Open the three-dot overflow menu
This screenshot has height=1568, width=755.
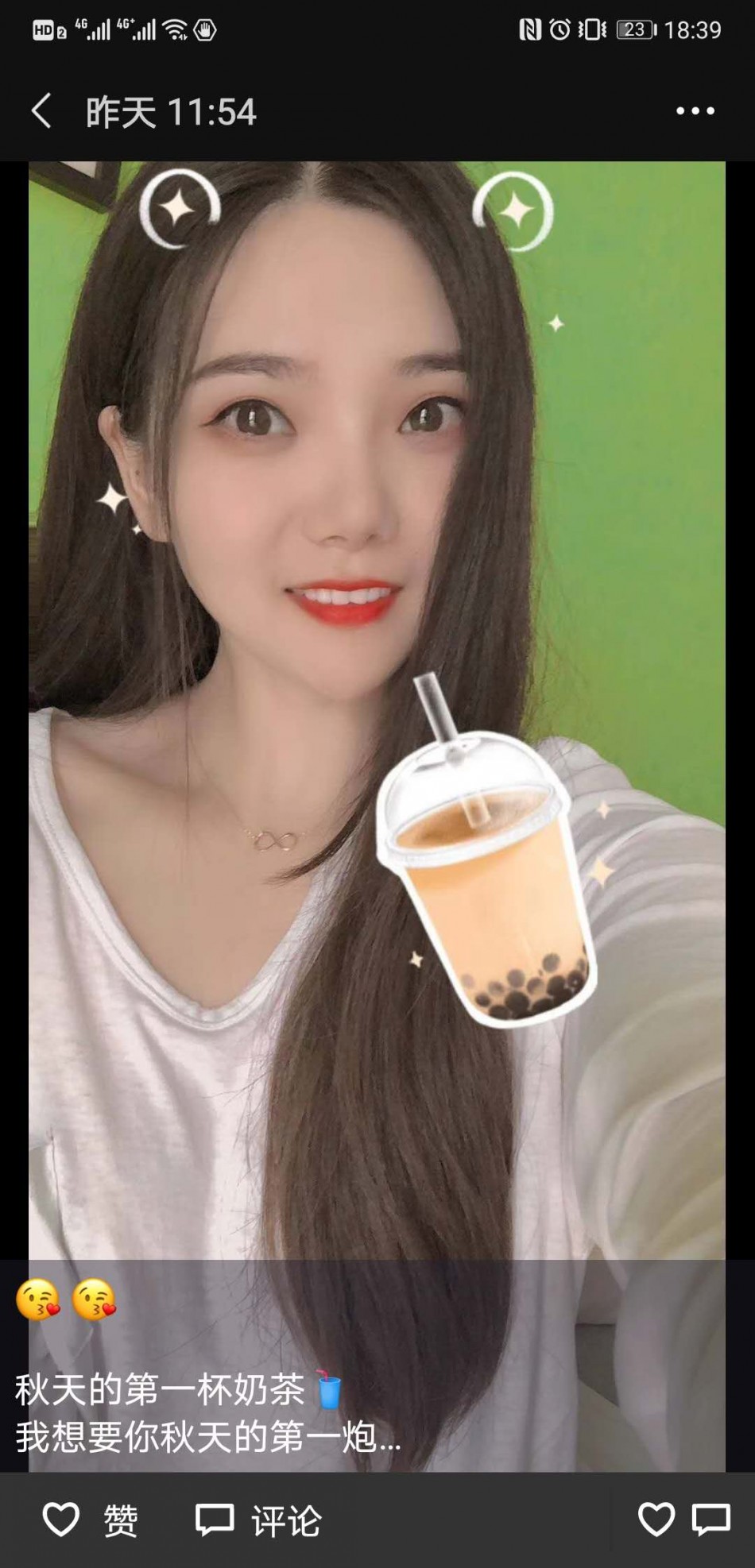tap(695, 111)
